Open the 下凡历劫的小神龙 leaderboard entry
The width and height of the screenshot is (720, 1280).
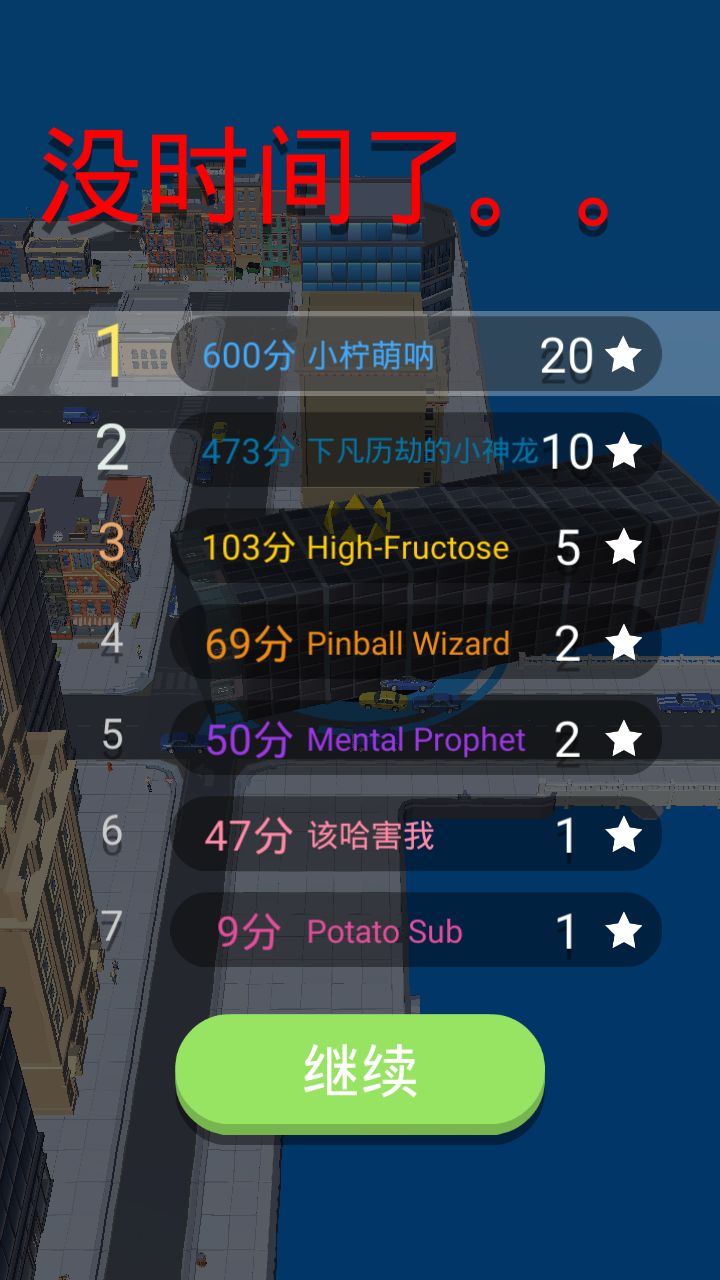pos(422,451)
